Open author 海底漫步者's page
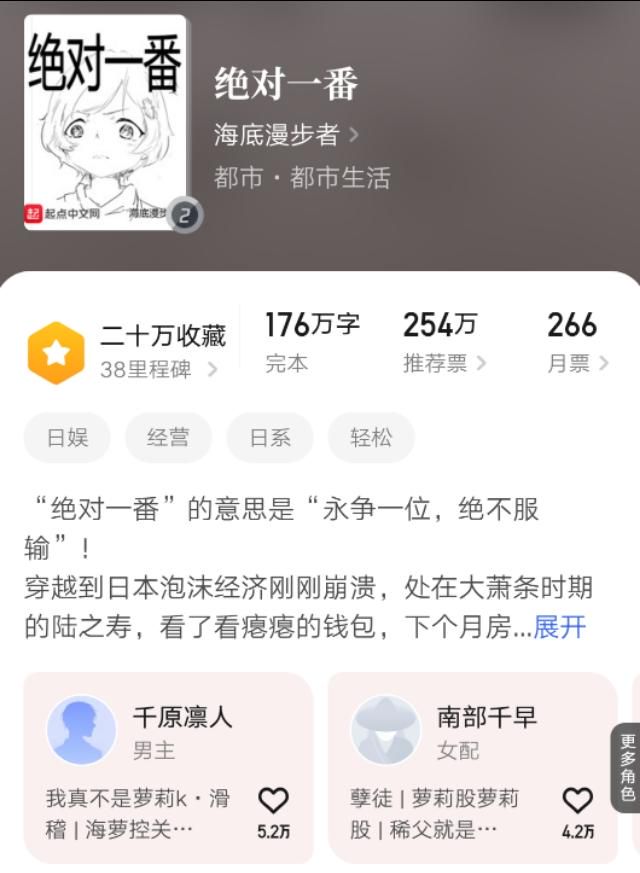This screenshot has width=640, height=873. pos(285,135)
